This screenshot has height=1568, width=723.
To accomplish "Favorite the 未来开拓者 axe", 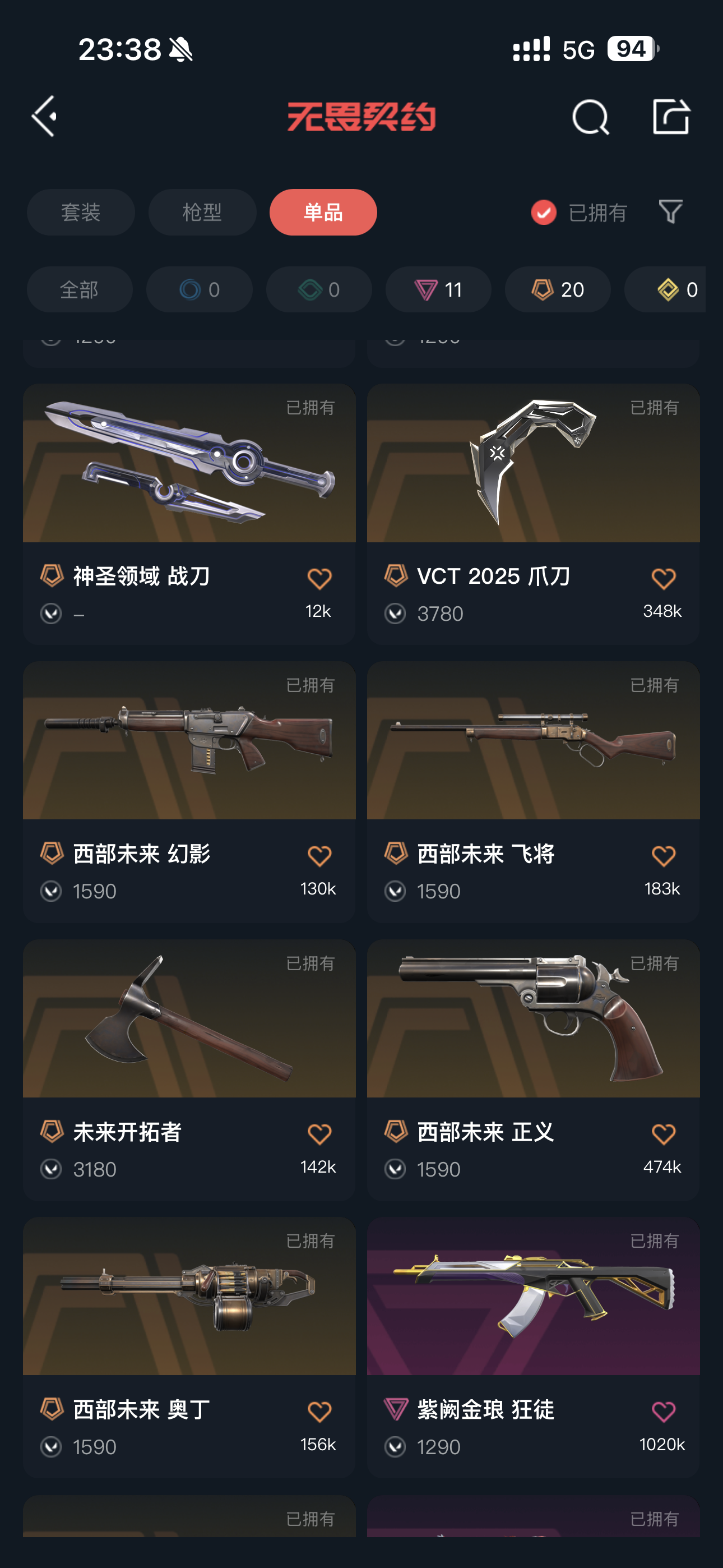I will [x=319, y=1135].
